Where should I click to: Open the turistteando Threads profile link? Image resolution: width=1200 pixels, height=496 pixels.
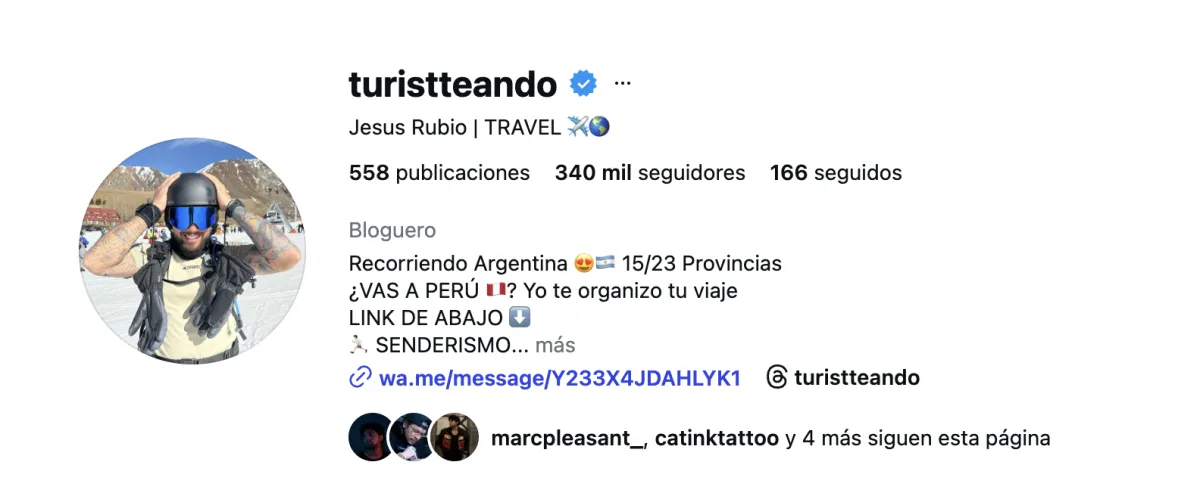(843, 378)
